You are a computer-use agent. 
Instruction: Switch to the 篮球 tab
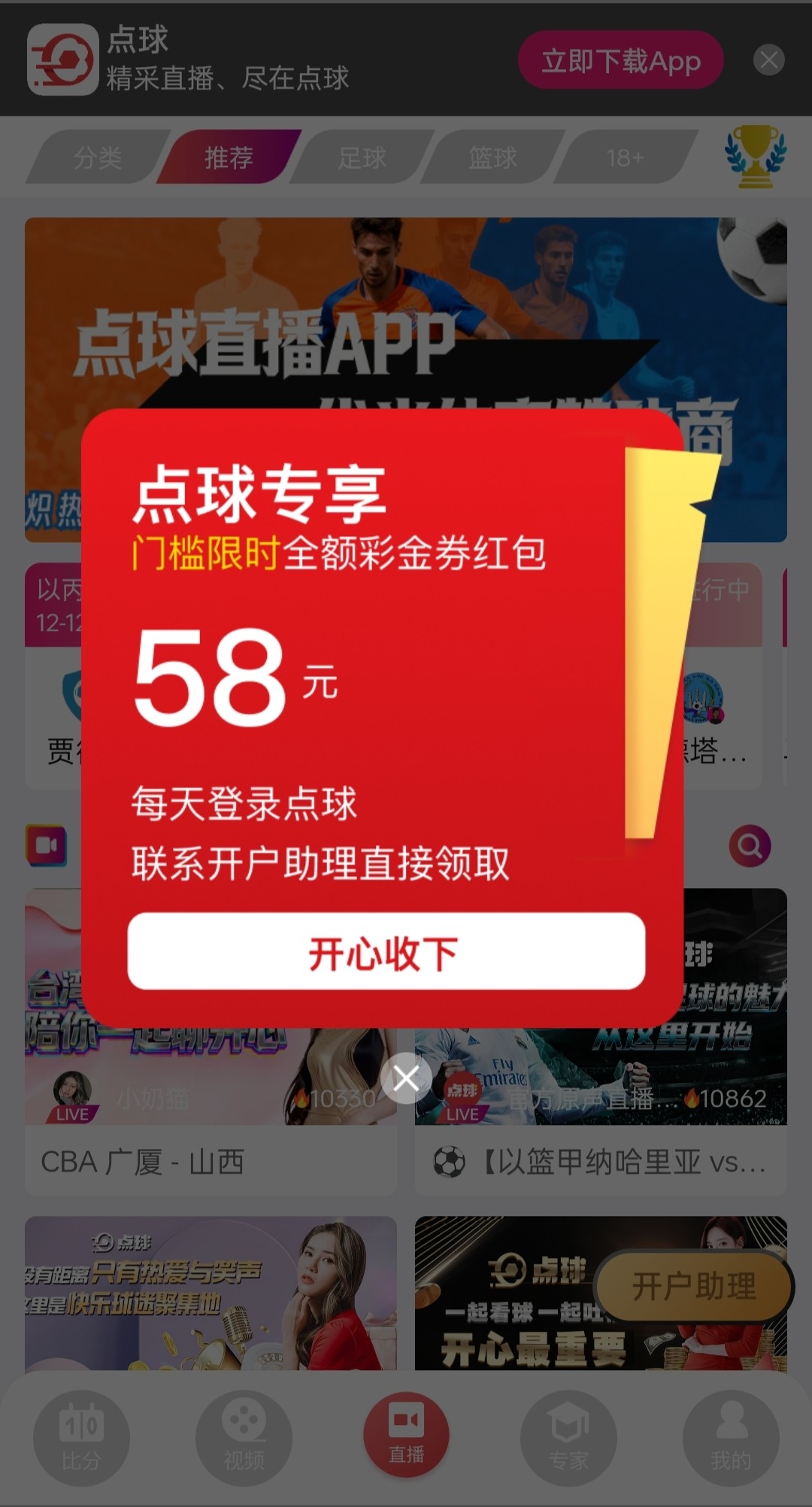pyautogui.click(x=492, y=158)
